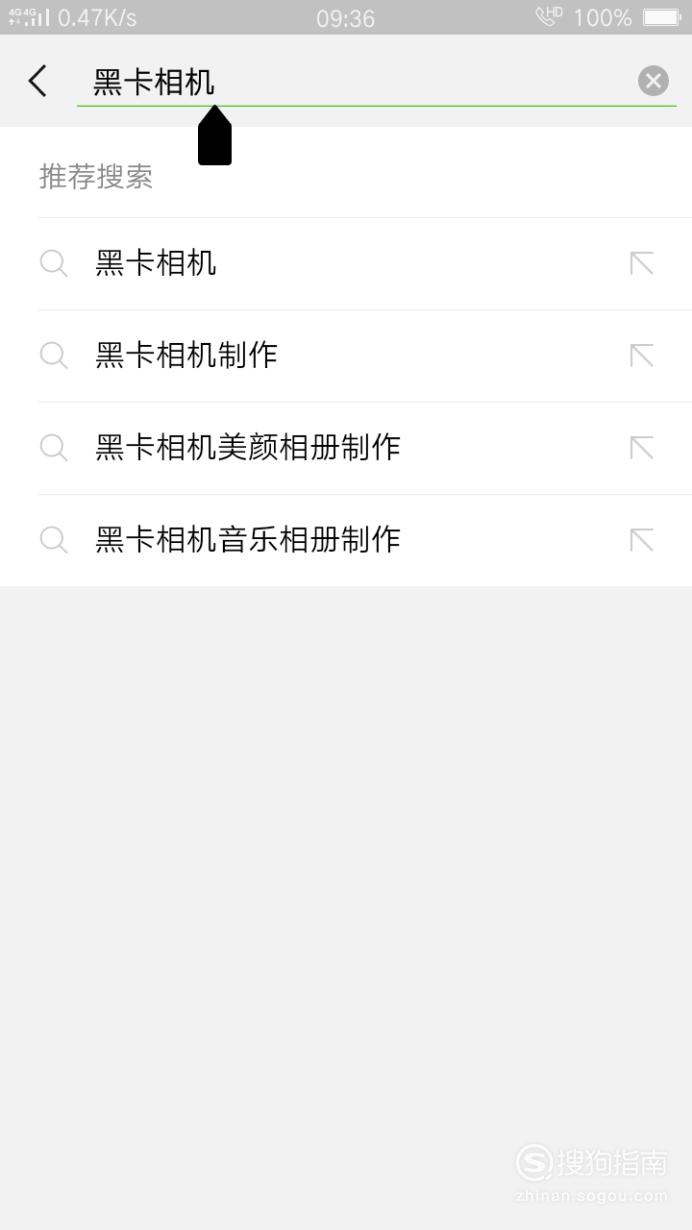Screen dimensions: 692x1230
Task: Insert 黑卡相机音乐相册制作 via its arrow icon
Action: tap(641, 540)
